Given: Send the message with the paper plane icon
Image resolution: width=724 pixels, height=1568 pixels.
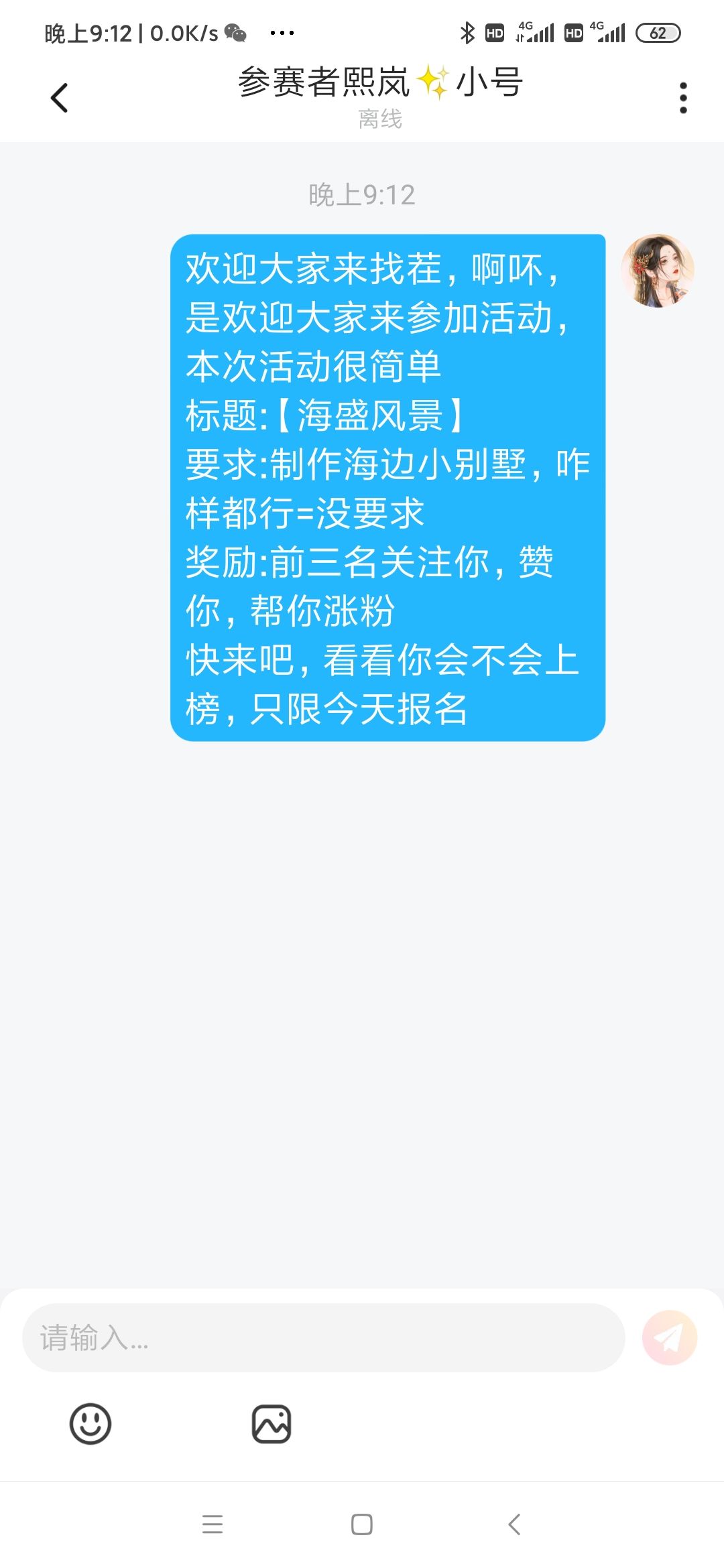Looking at the screenshot, I should (669, 1337).
